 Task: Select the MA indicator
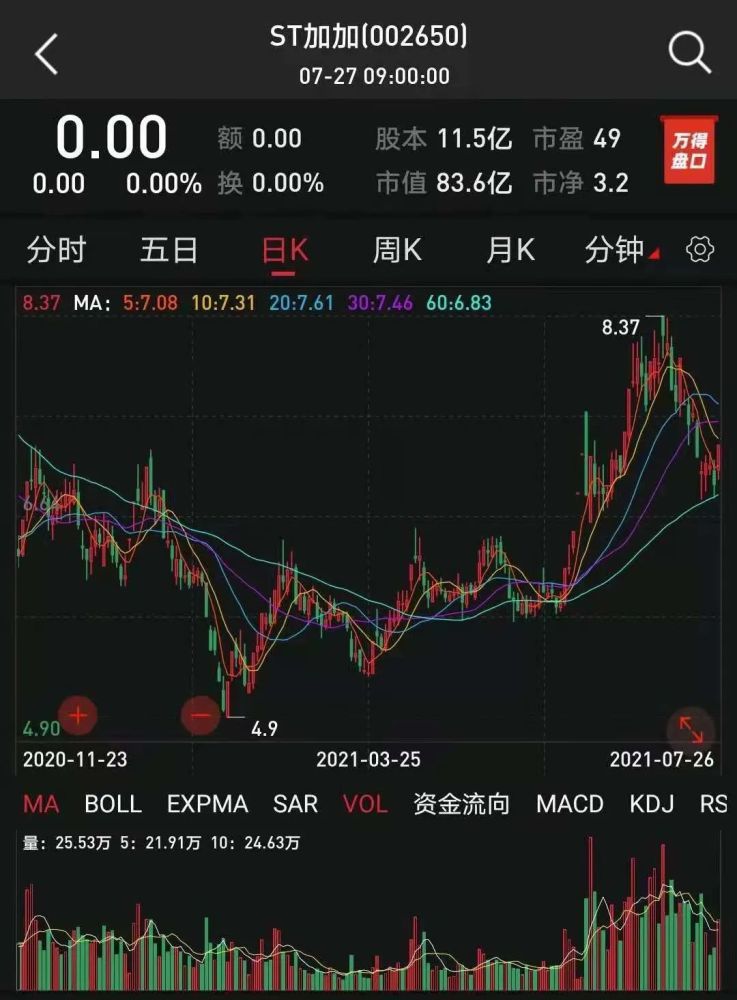tap(41, 804)
